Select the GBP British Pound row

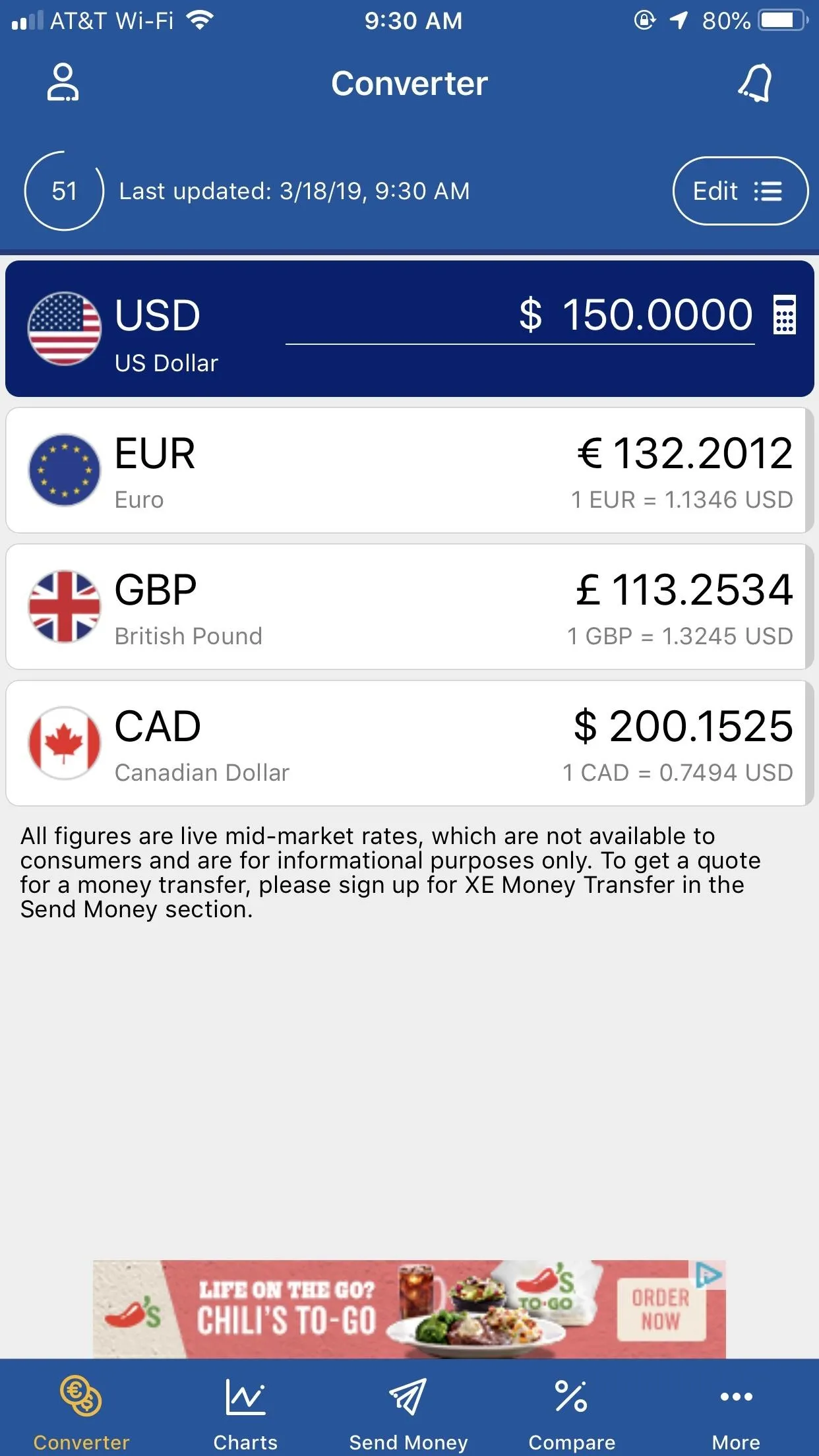tap(409, 607)
